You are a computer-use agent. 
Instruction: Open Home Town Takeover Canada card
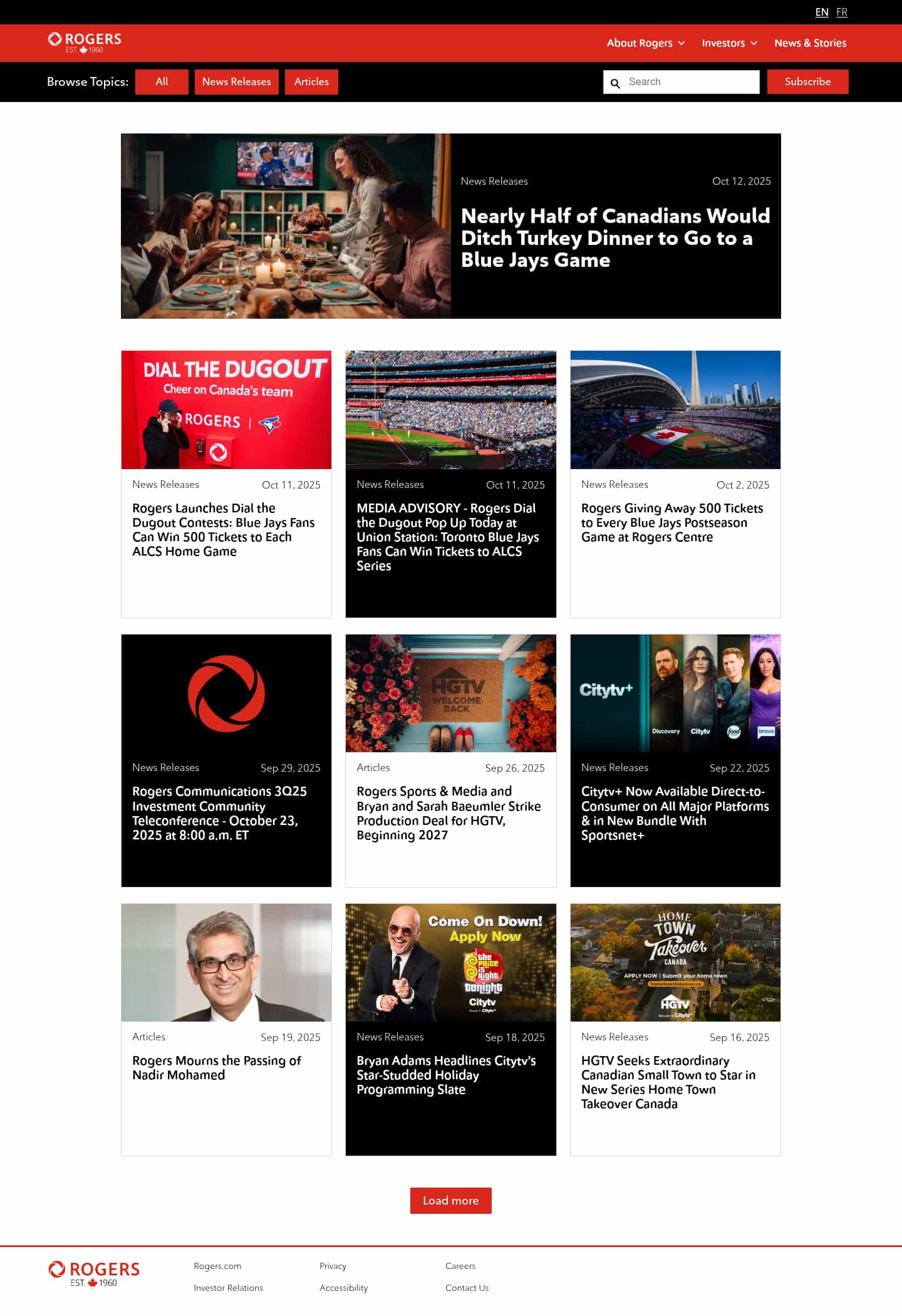[x=668, y=1082]
